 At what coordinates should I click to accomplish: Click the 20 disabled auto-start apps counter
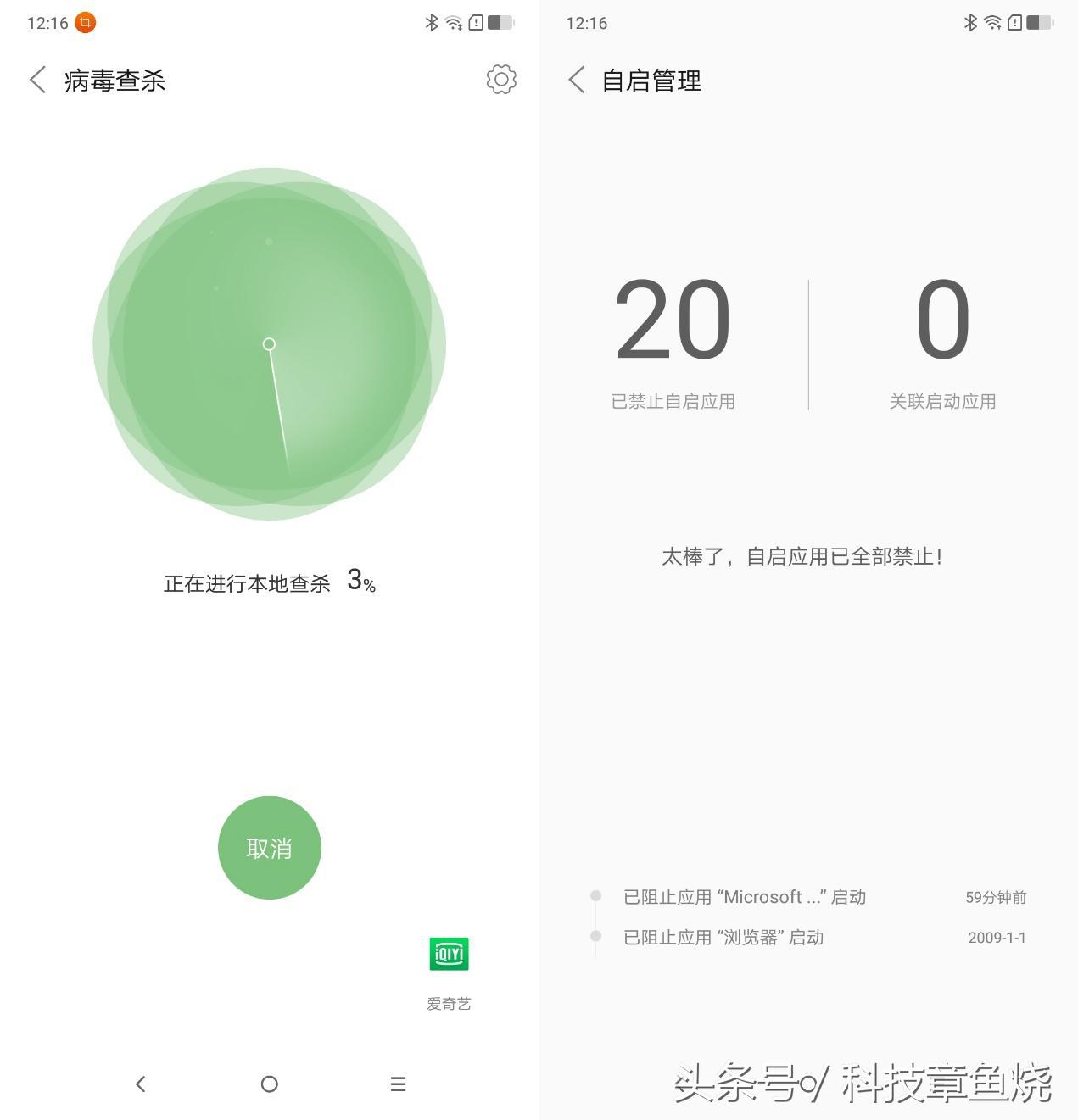[x=672, y=319]
